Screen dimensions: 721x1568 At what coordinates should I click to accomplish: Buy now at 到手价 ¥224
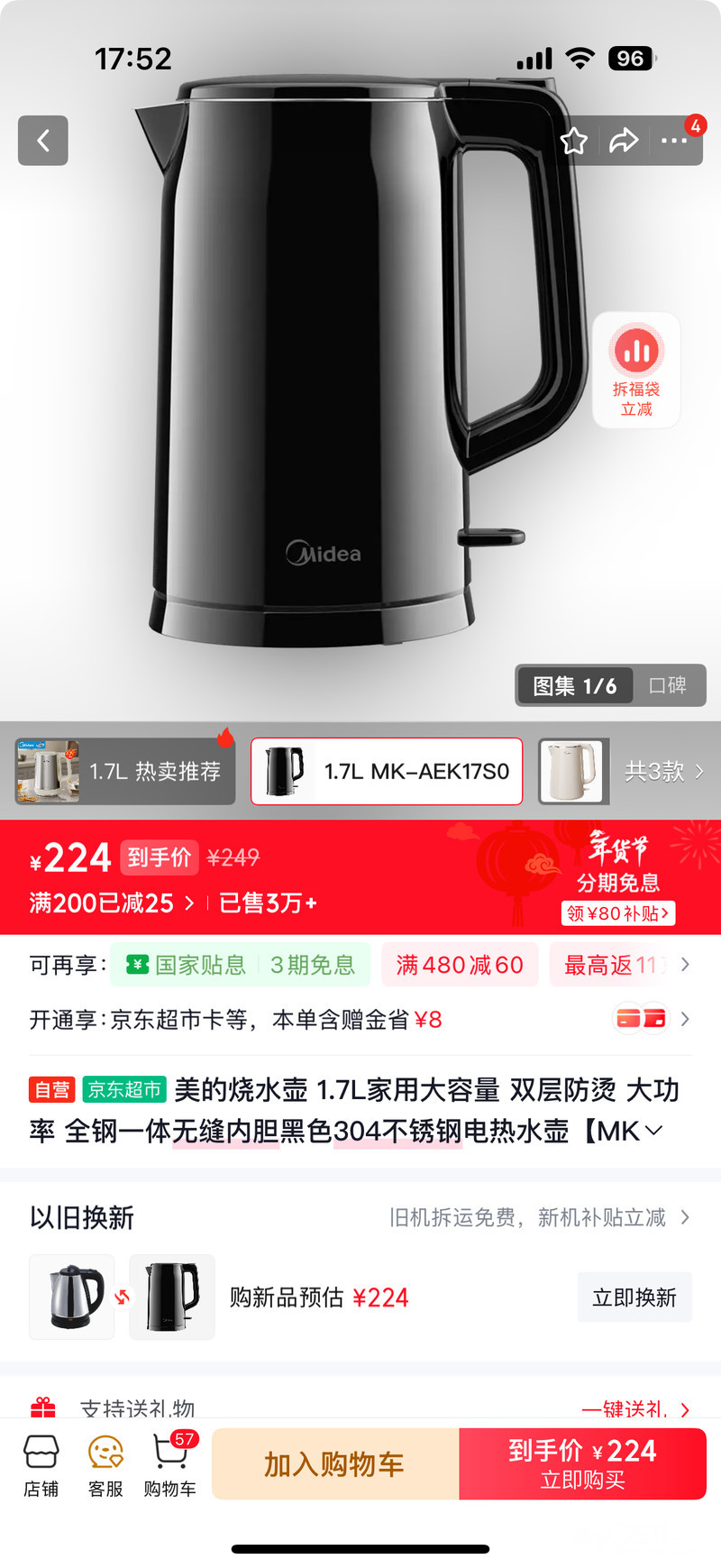pos(582,1465)
